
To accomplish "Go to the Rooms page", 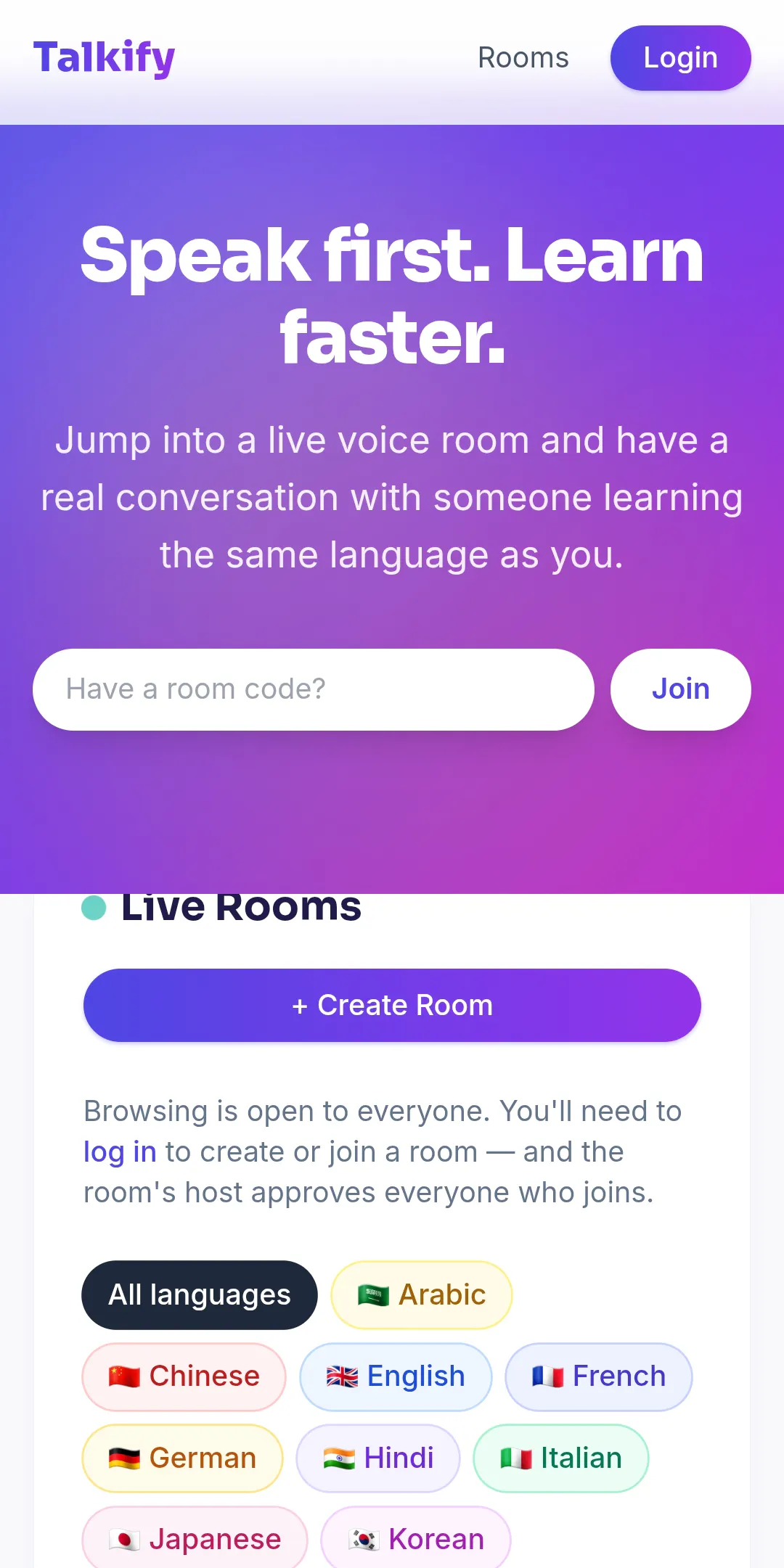I will click(523, 58).
